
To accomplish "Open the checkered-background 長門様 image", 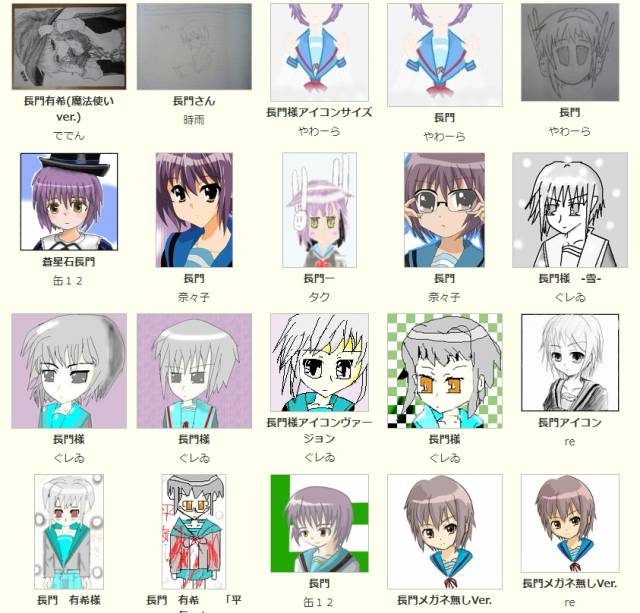I will point(444,370).
